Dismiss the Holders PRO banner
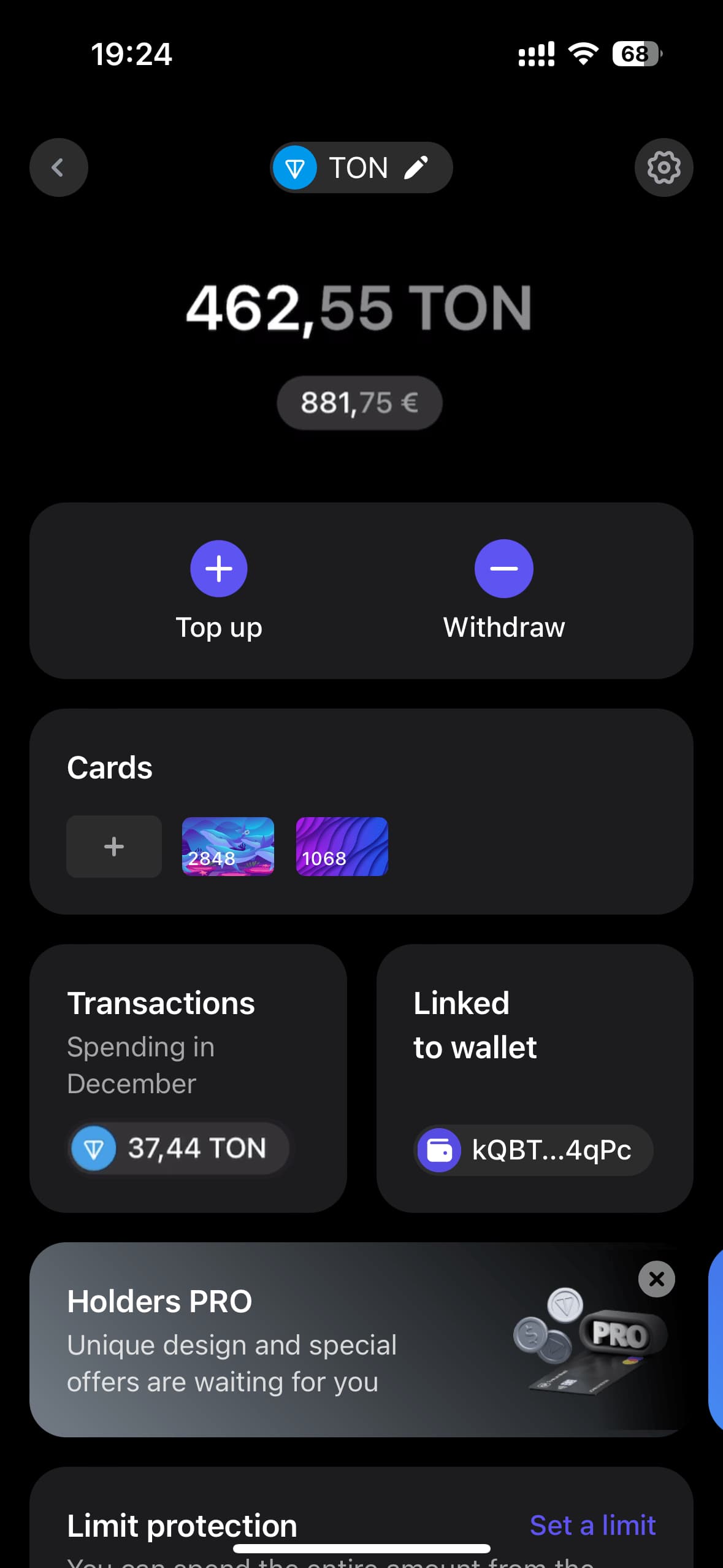Viewport: 723px width, 1568px height. point(656,1279)
